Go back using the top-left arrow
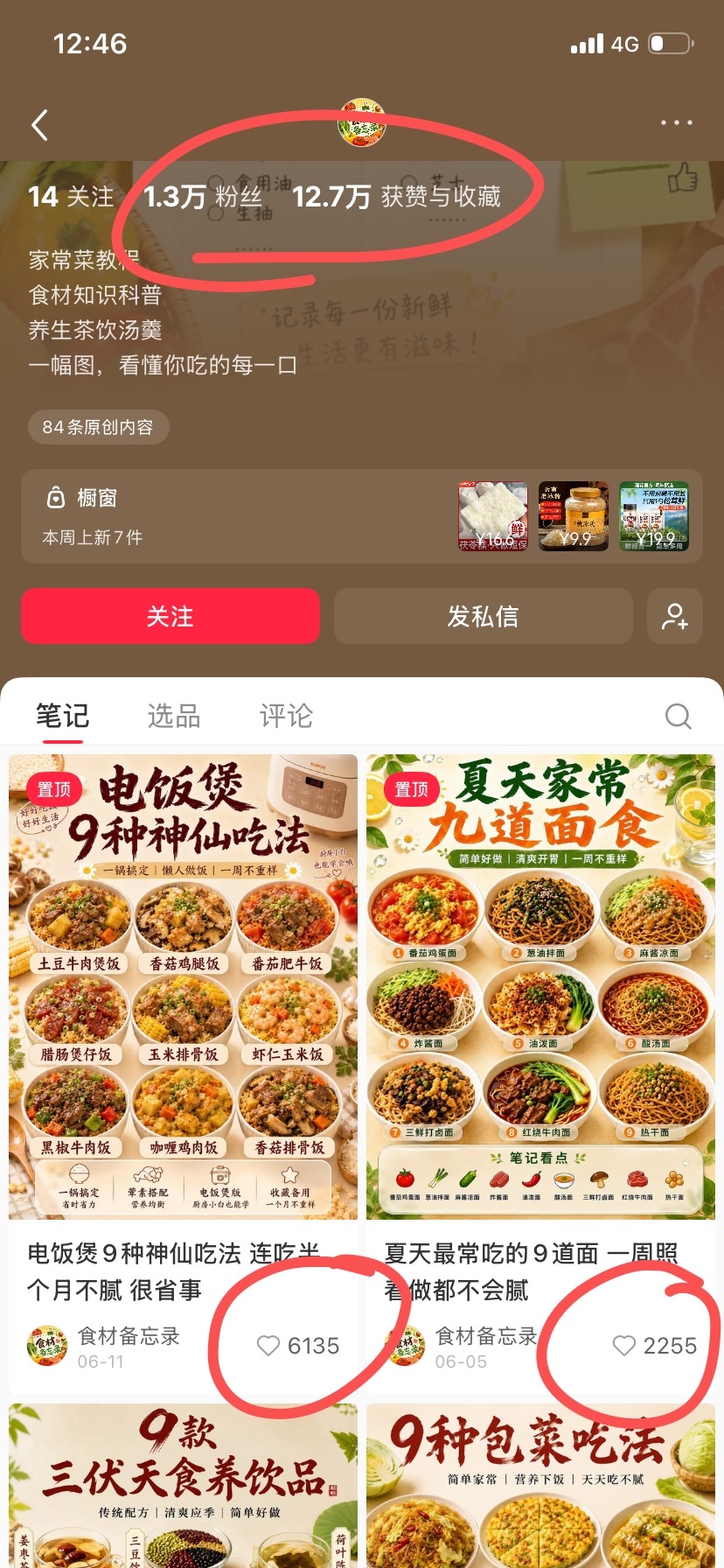 click(39, 125)
